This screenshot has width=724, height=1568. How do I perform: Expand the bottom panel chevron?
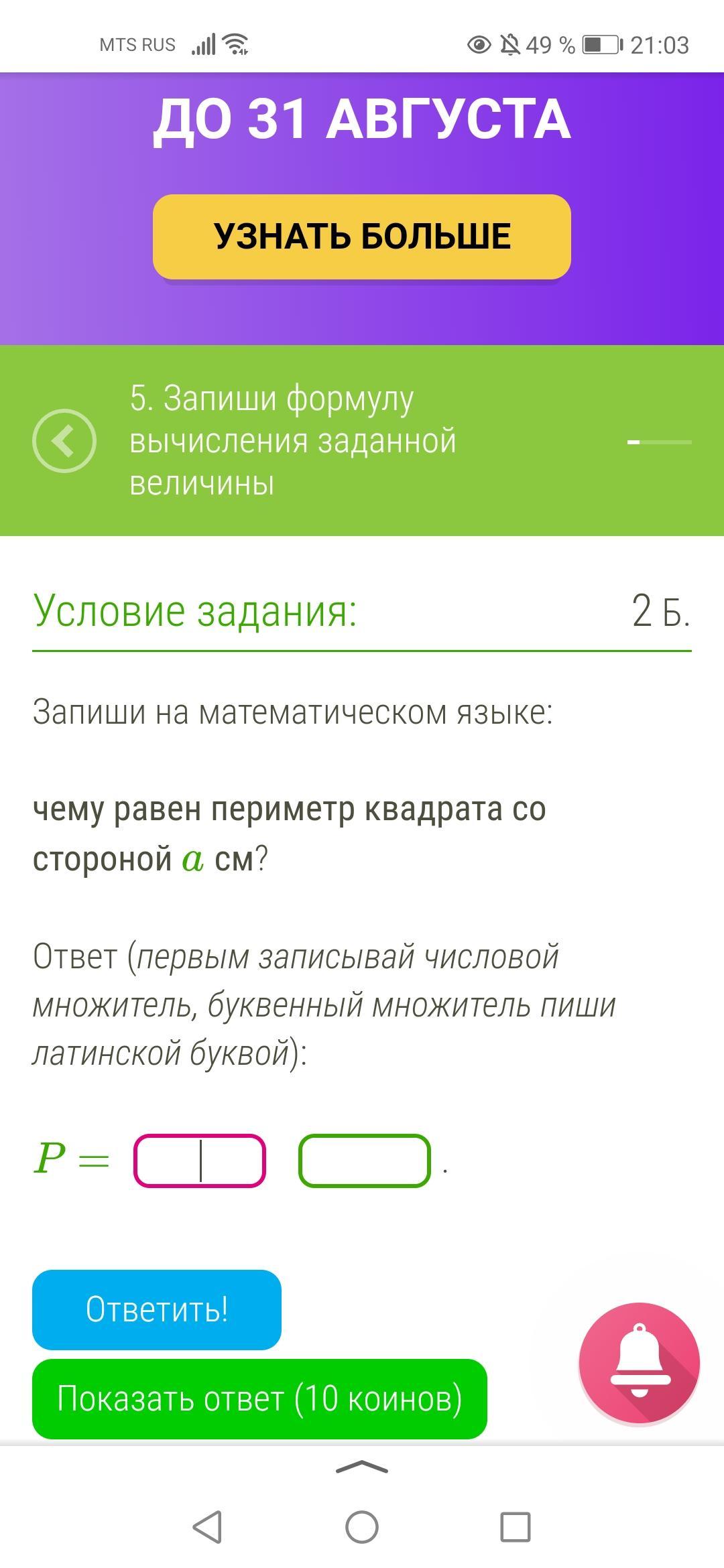click(x=361, y=1467)
